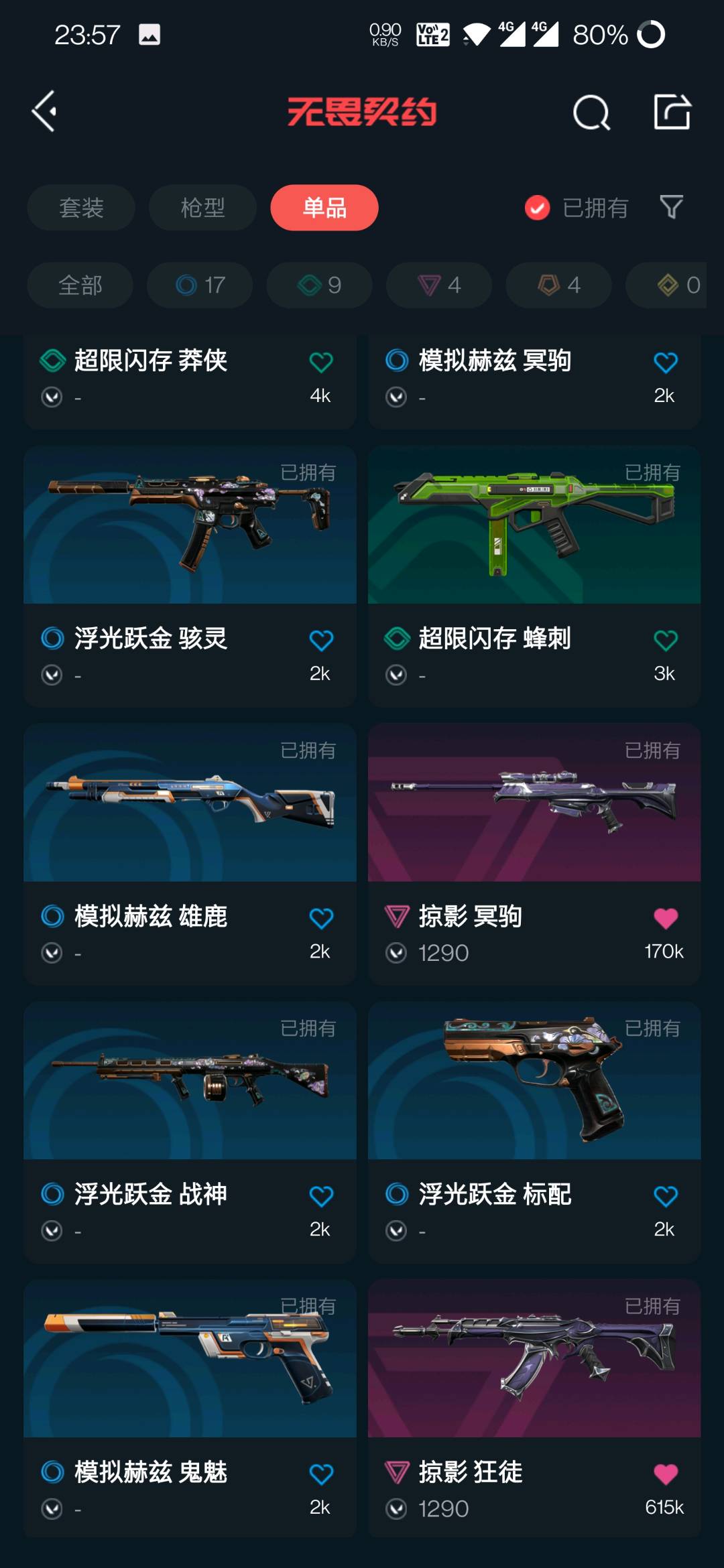724x1568 pixels.
Task: Open the search icon
Action: pyautogui.click(x=591, y=113)
